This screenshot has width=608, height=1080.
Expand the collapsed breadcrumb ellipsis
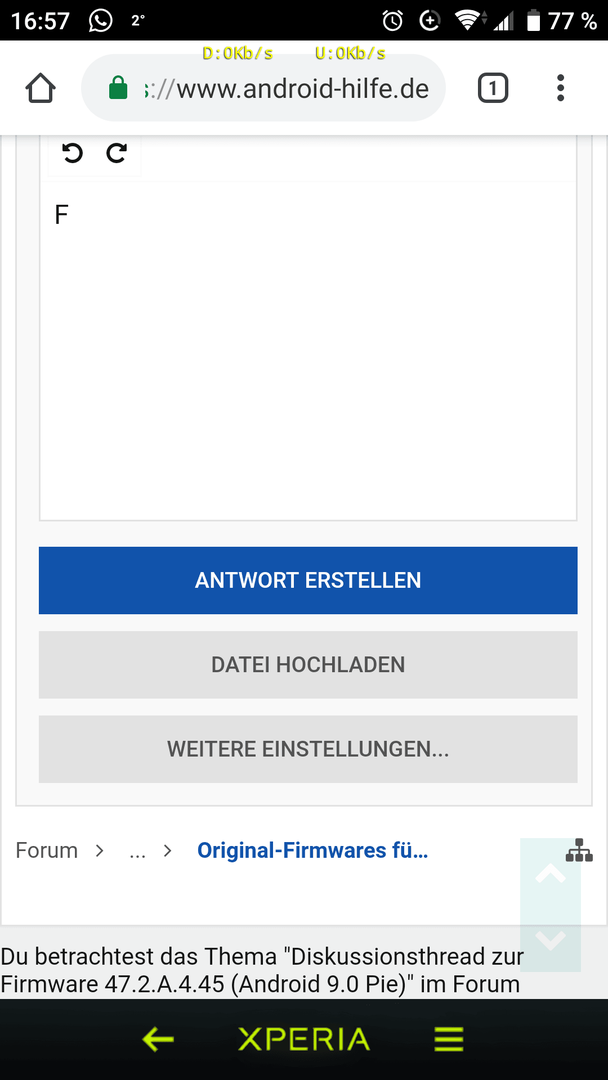pos(137,851)
